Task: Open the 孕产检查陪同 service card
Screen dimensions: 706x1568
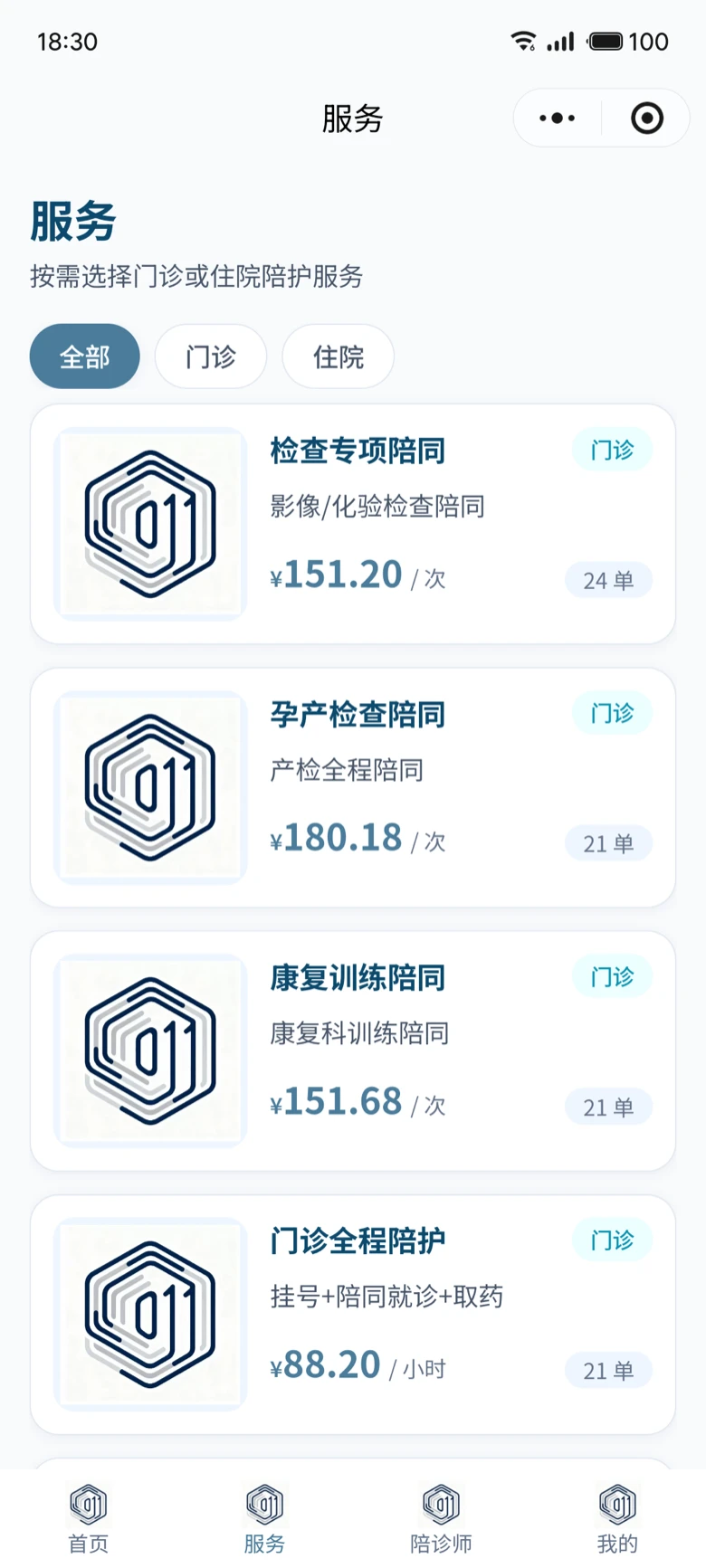Action: click(x=353, y=787)
